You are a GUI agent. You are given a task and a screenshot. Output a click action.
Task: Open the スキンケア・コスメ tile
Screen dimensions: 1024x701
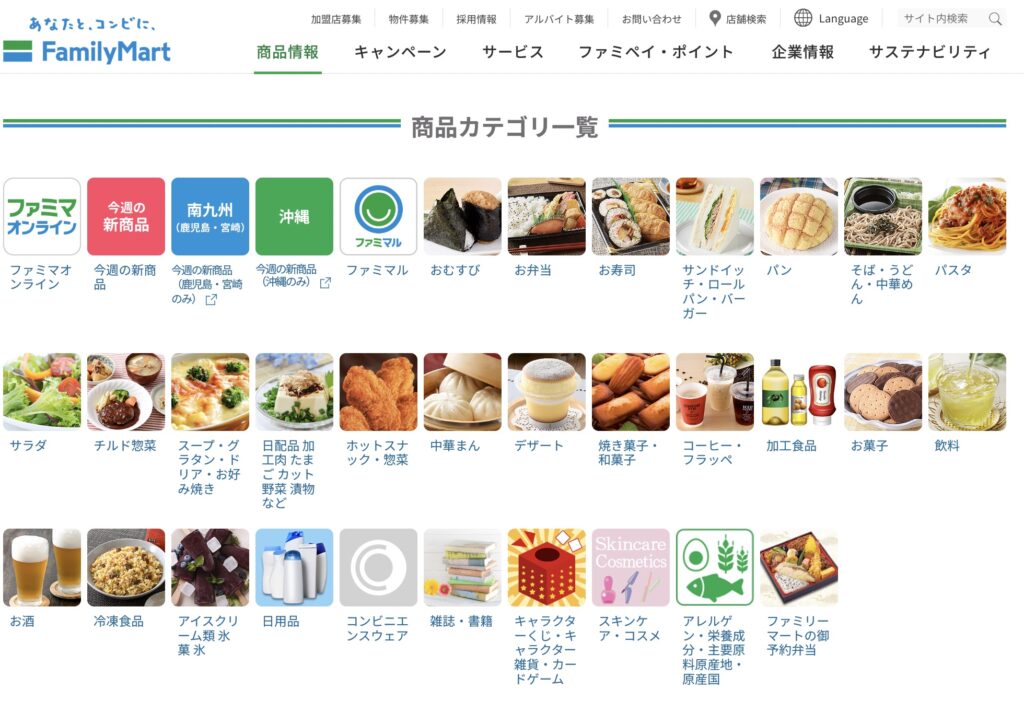click(x=630, y=567)
